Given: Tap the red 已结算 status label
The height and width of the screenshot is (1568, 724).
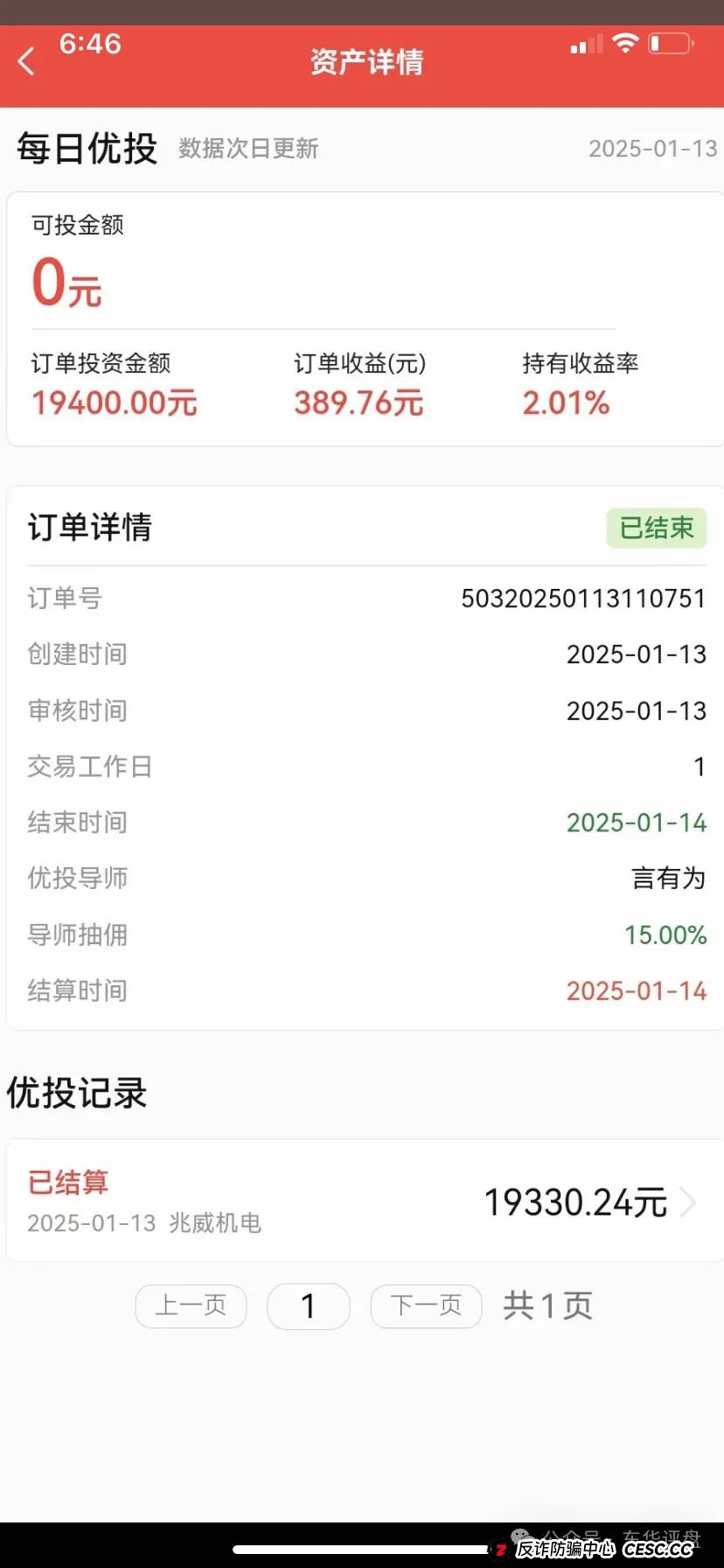Looking at the screenshot, I should point(67,1181).
